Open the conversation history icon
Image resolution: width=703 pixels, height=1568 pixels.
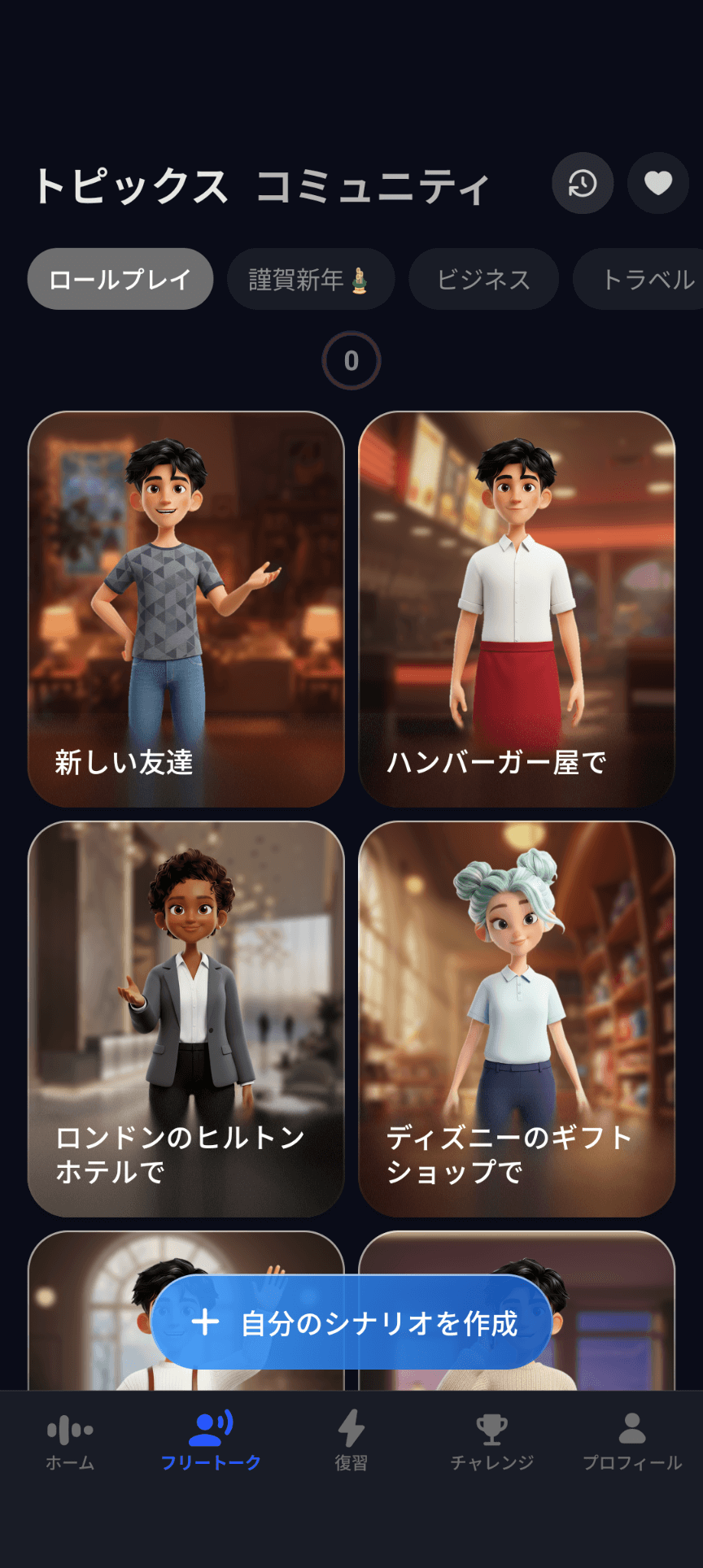pyautogui.click(x=583, y=184)
